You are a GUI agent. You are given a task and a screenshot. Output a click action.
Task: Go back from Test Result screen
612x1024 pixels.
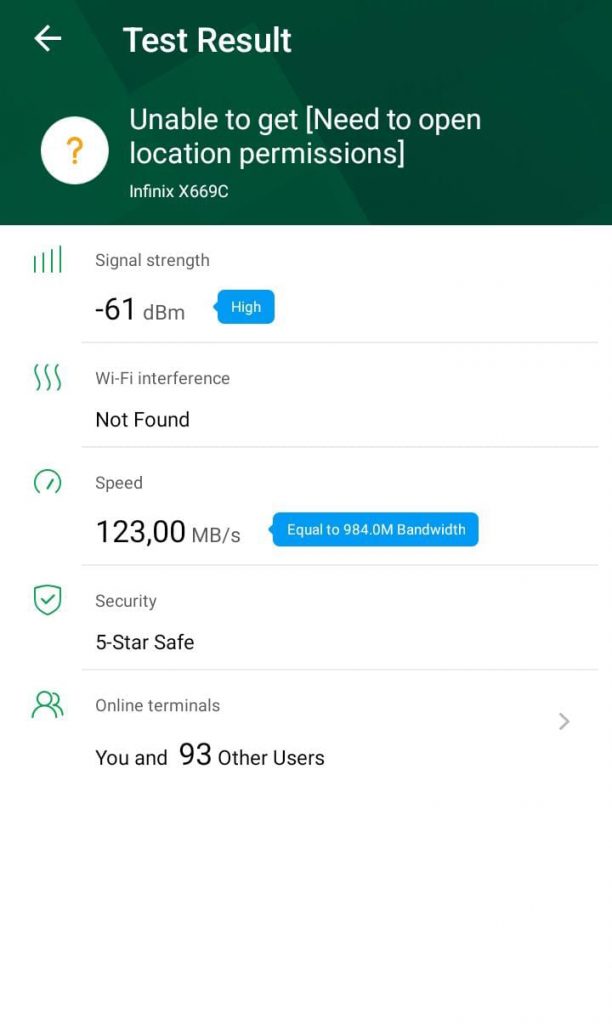click(47, 39)
